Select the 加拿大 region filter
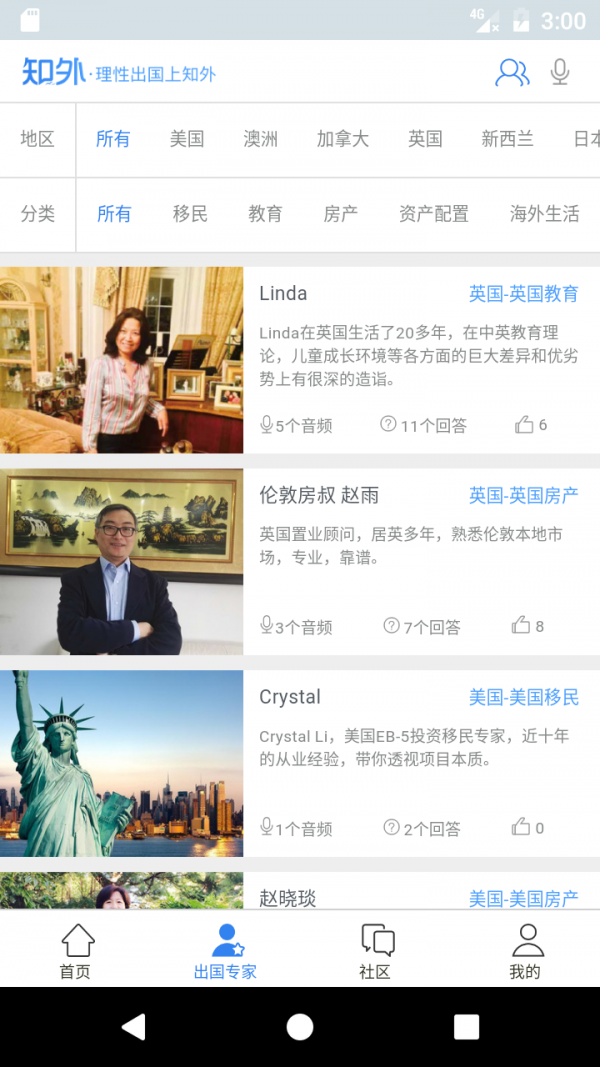The image size is (600, 1067). point(343,139)
